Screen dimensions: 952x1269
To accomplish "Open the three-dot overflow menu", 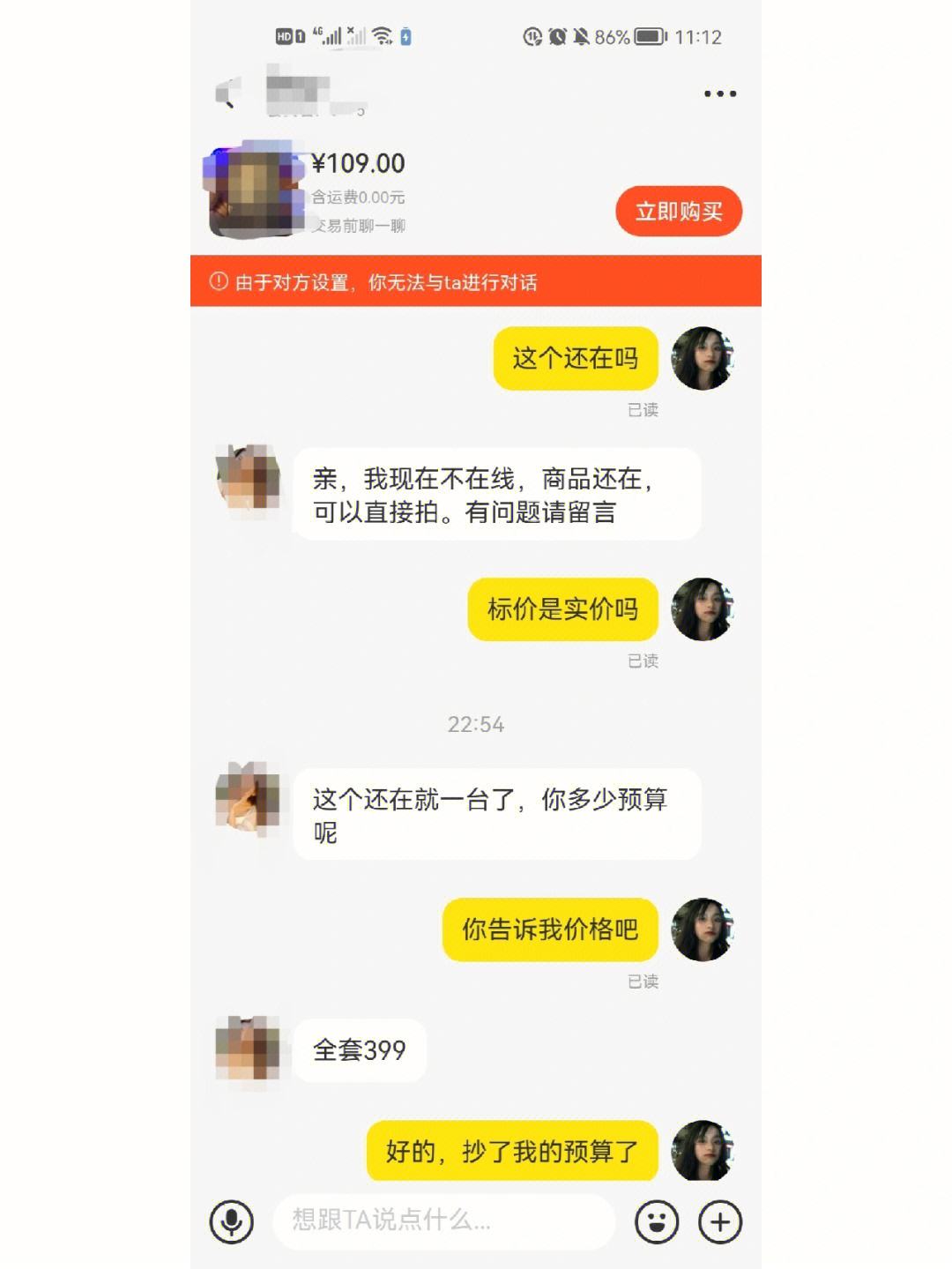I will tap(719, 93).
